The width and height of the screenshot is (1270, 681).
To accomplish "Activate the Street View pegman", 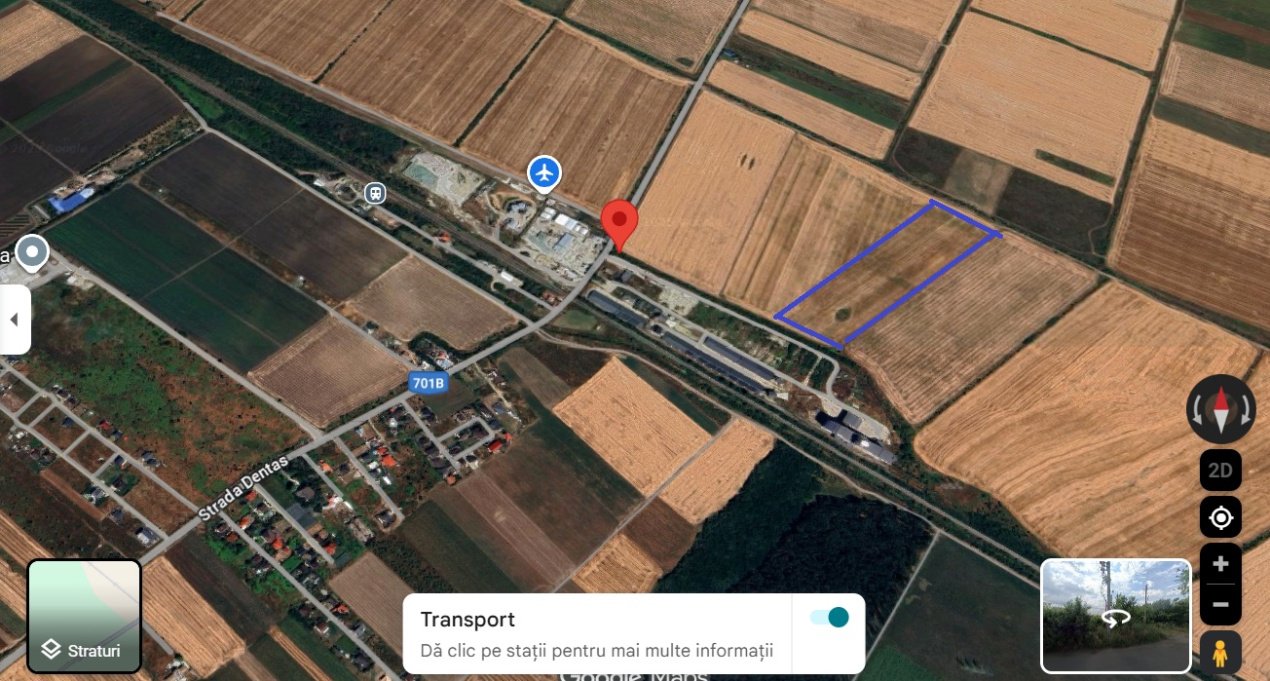I will point(1220,652).
